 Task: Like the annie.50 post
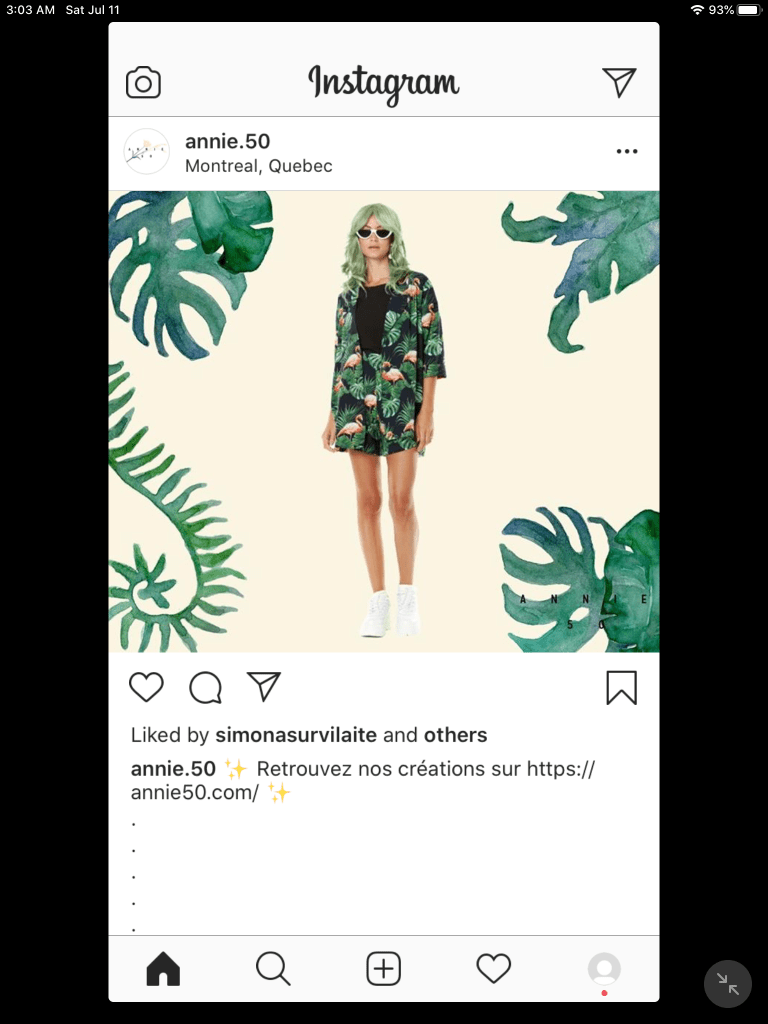point(147,688)
